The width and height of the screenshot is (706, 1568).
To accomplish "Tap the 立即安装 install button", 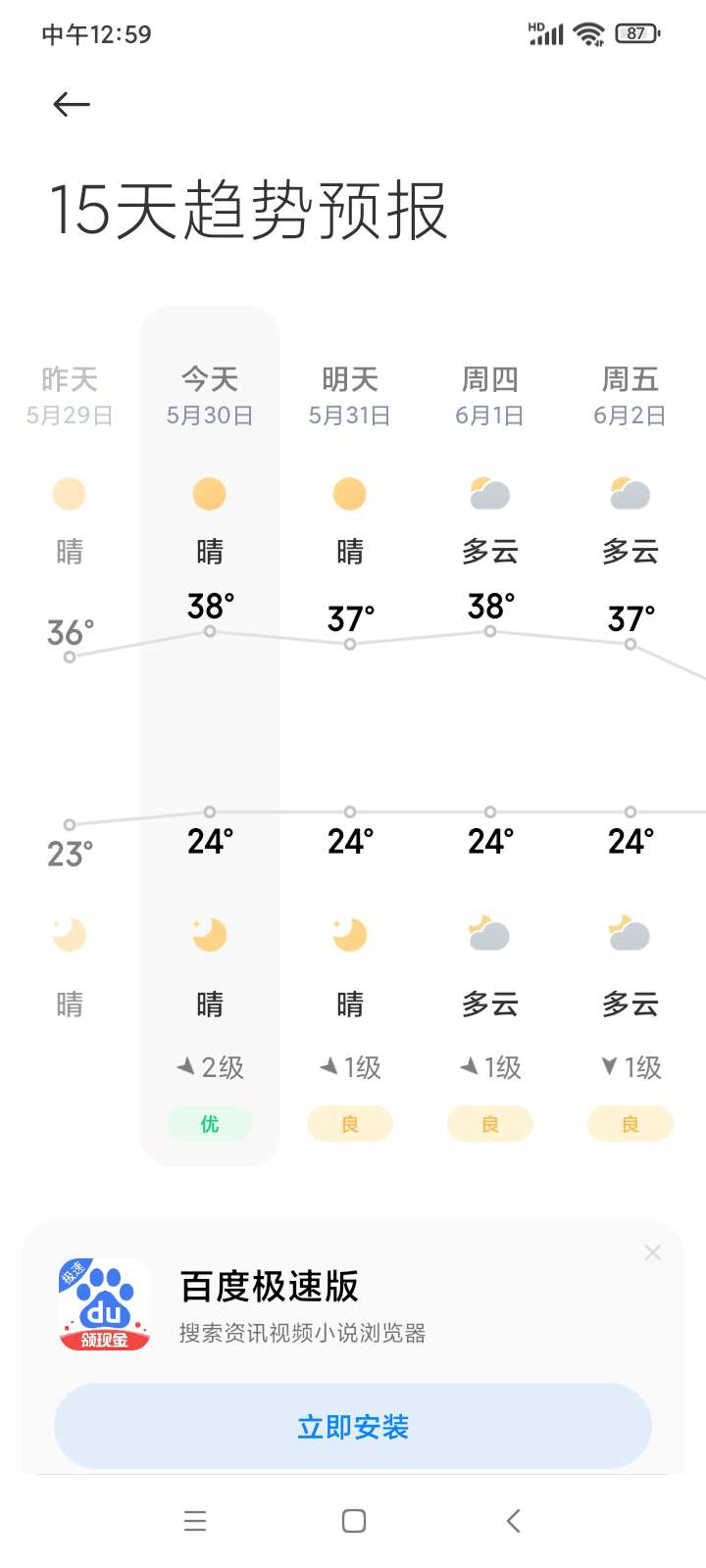I will [353, 1426].
